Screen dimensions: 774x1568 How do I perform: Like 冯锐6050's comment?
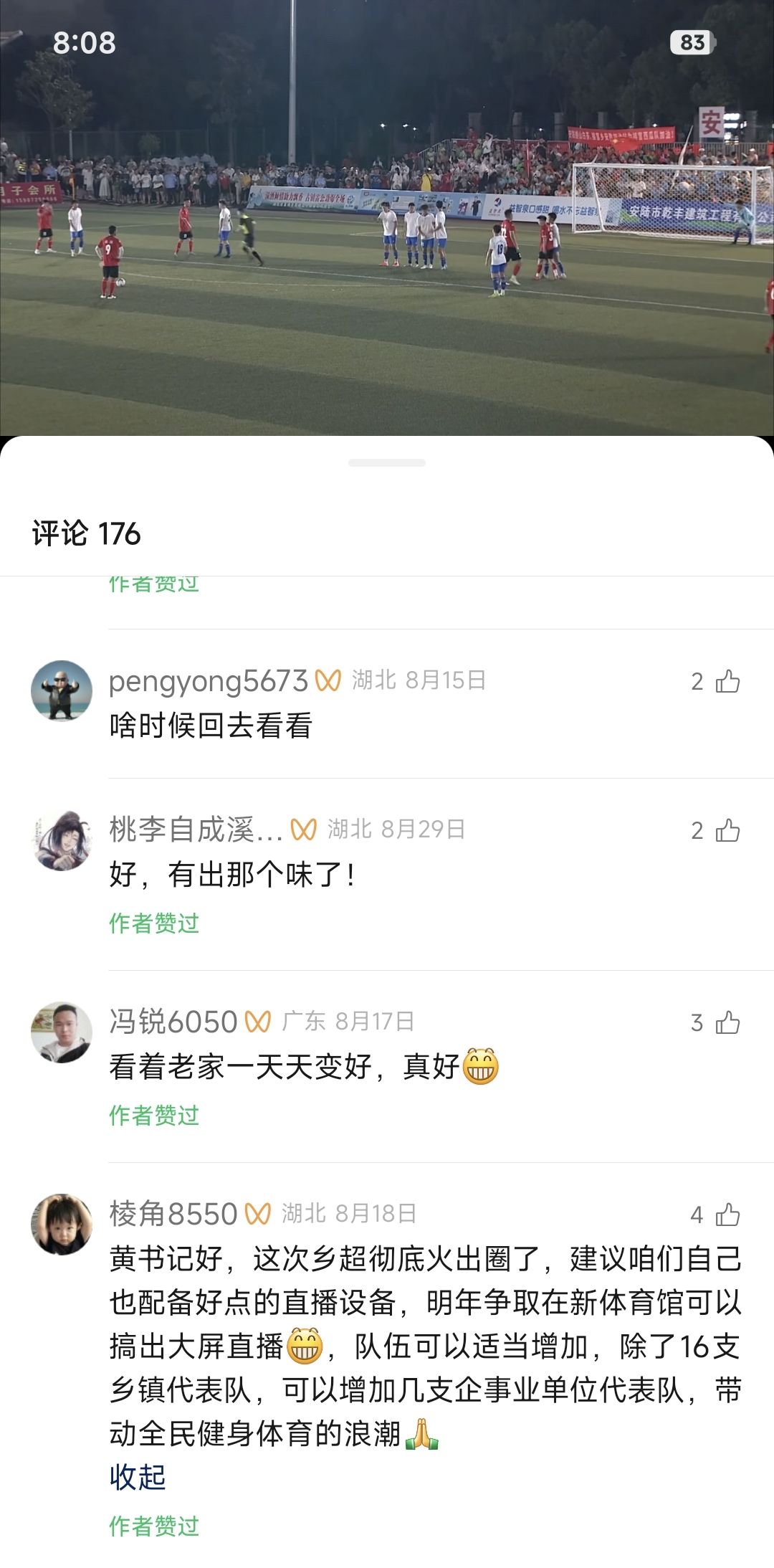click(x=727, y=1022)
